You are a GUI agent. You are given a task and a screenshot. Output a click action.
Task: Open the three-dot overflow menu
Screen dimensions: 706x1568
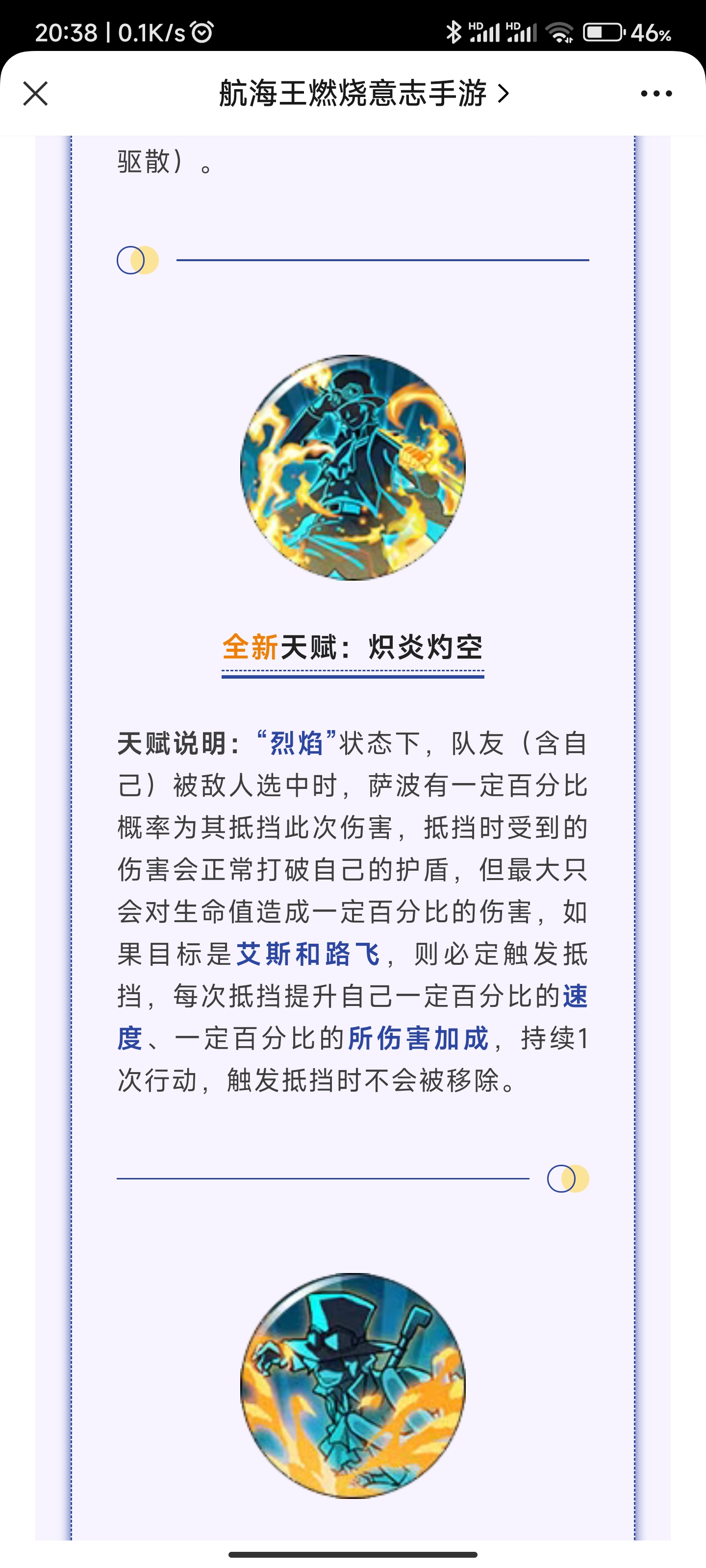pyautogui.click(x=656, y=94)
